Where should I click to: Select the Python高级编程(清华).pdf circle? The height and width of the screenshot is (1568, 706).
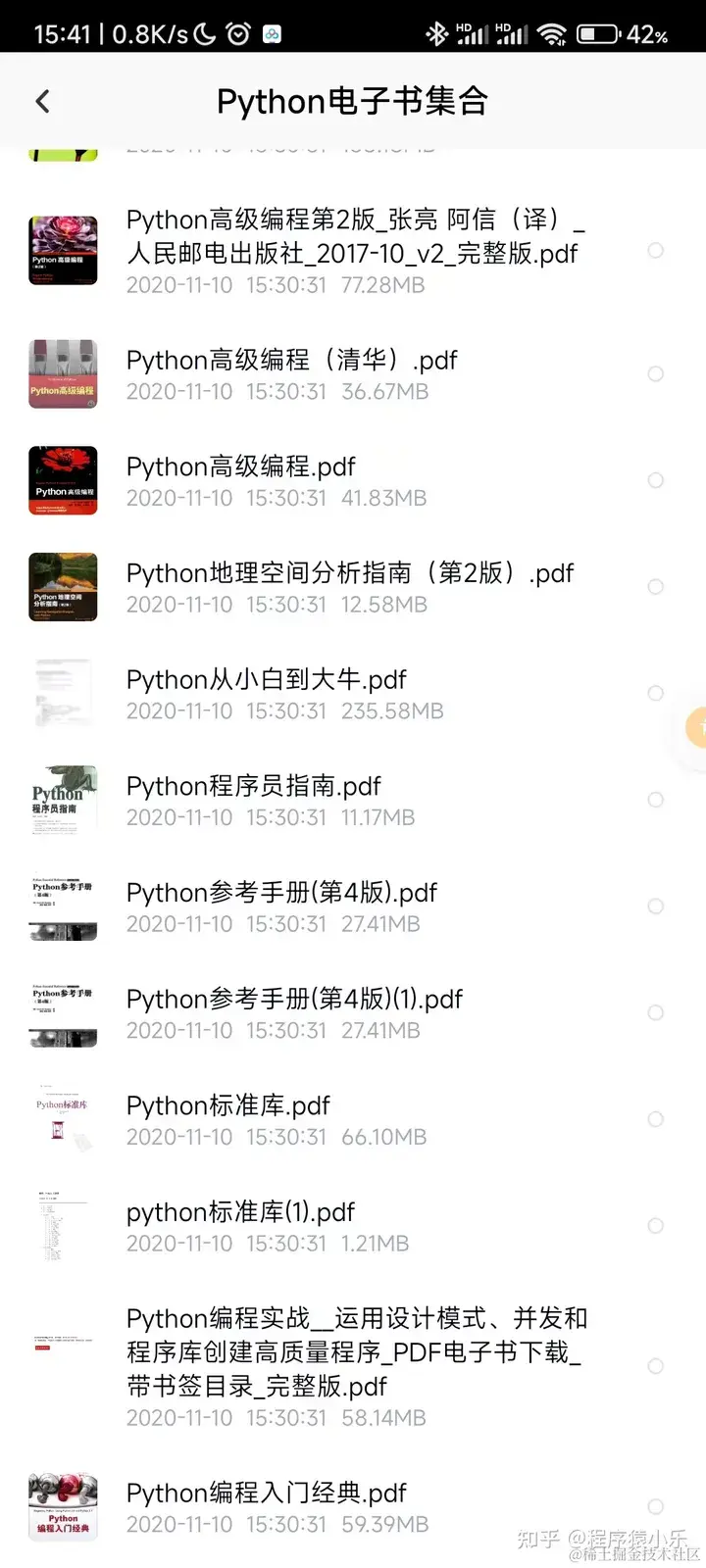pyautogui.click(x=656, y=374)
